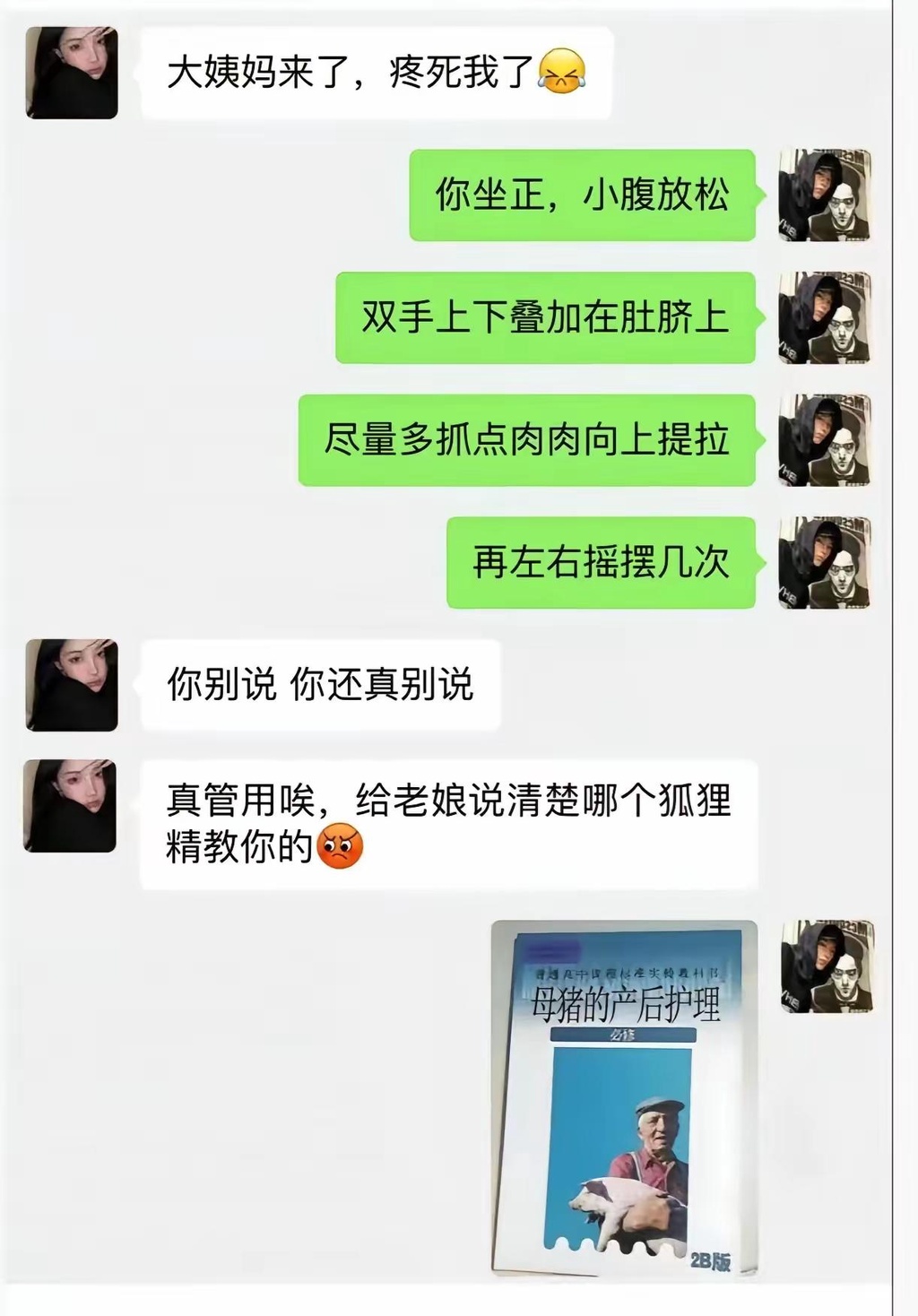Open sender's profile picture next to "你坐正，小腹放松"
The image size is (918, 1316).
click(x=824, y=195)
